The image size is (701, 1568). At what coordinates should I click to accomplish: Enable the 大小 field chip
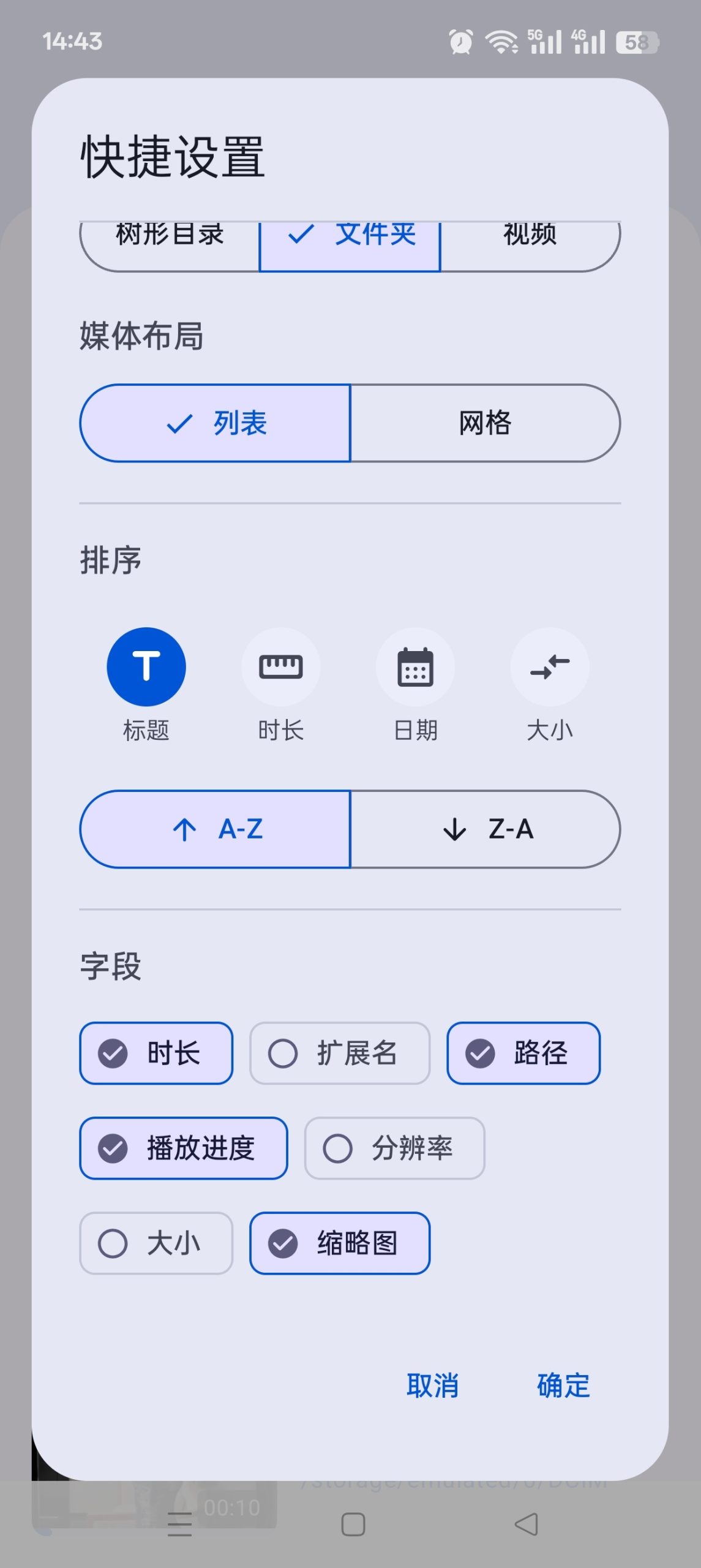(x=156, y=1243)
